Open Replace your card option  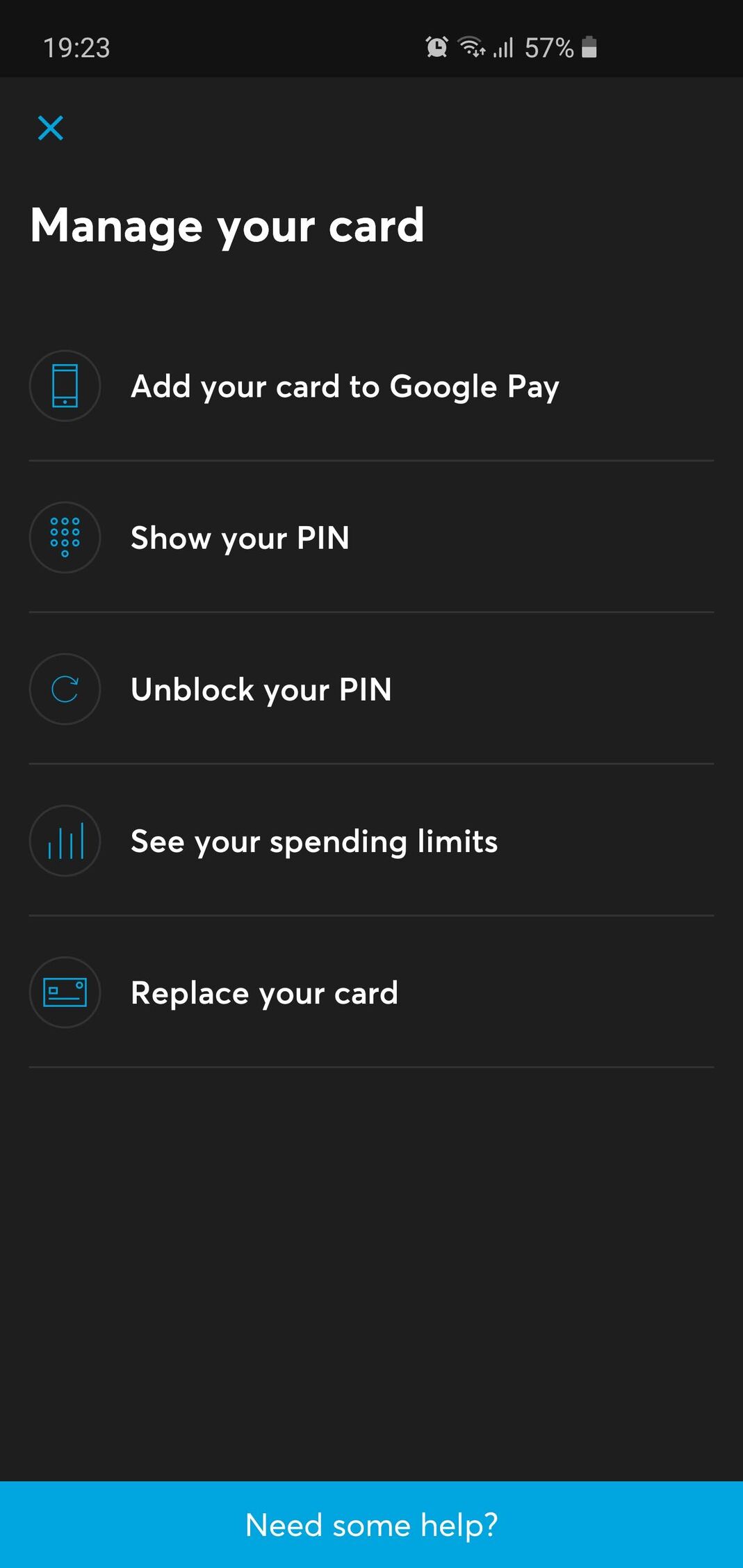[265, 993]
